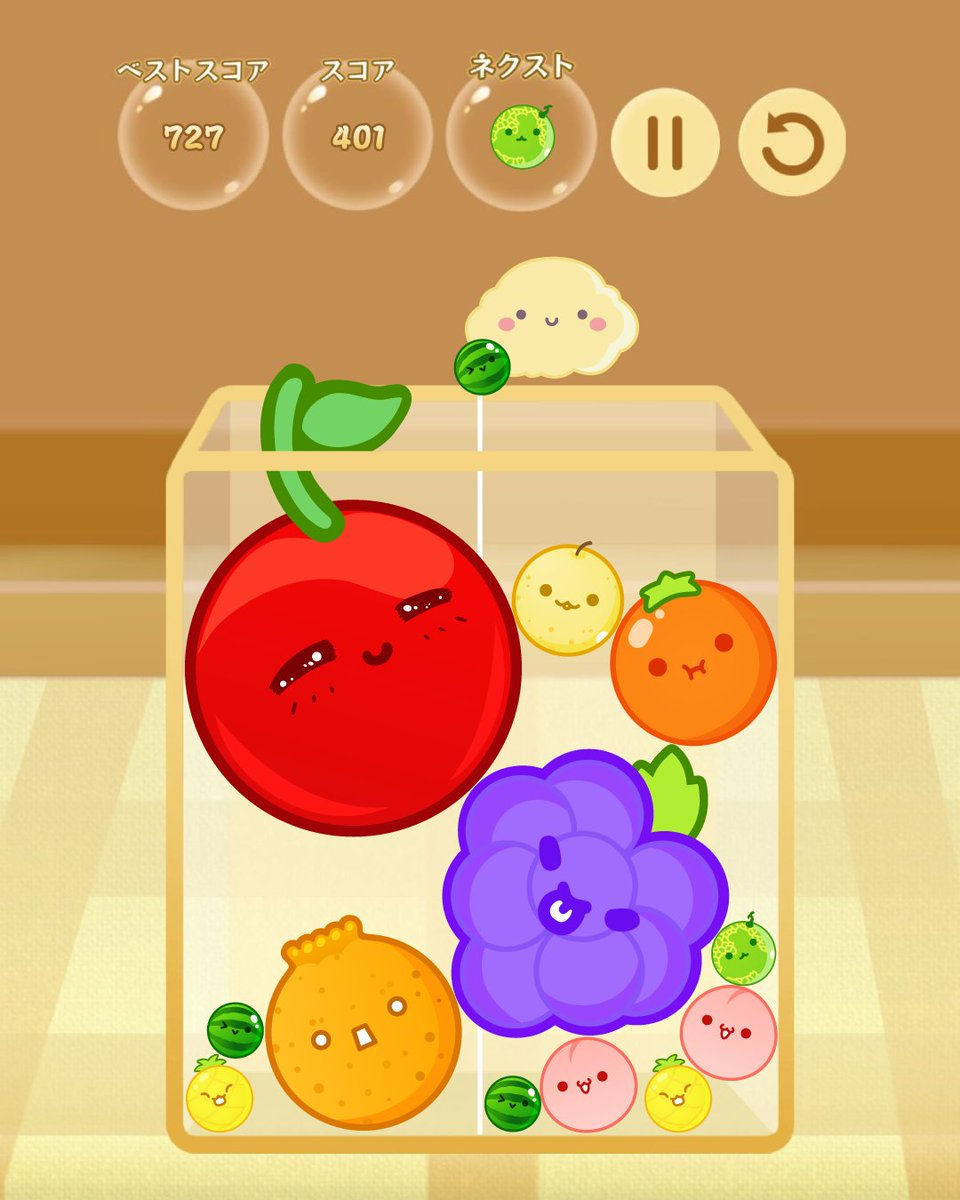Screen dimensions: 960x1200
Task: Restart the game with the reset icon
Action: (x=791, y=142)
